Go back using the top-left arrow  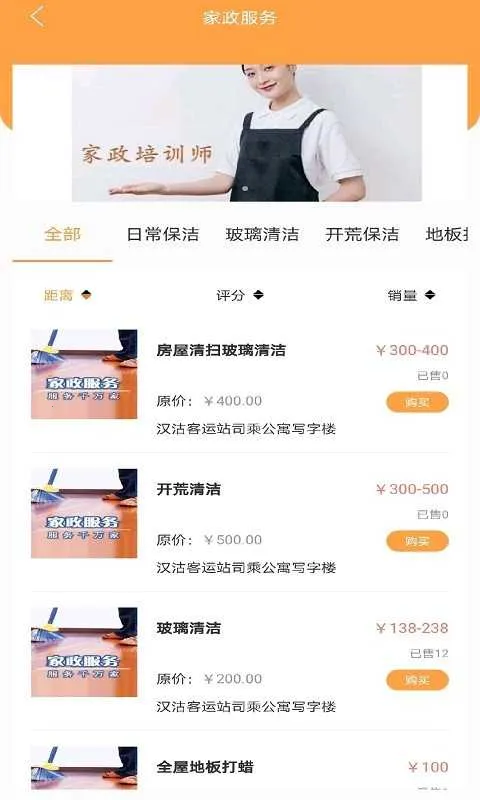point(37,17)
